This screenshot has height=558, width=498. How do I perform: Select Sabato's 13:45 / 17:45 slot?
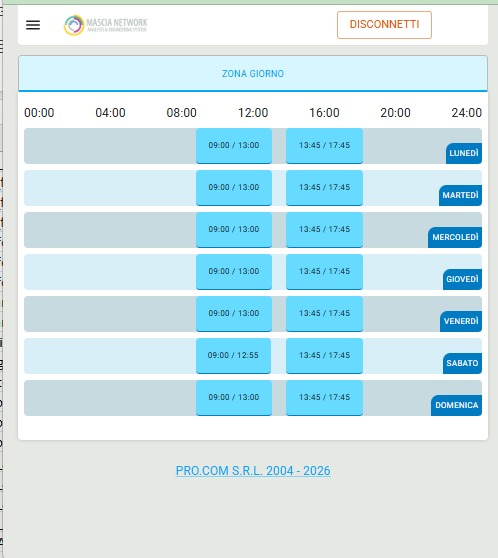pos(324,356)
